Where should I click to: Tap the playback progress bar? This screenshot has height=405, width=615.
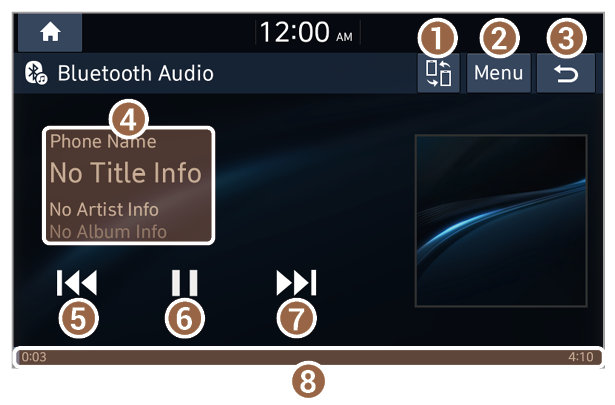(x=306, y=356)
